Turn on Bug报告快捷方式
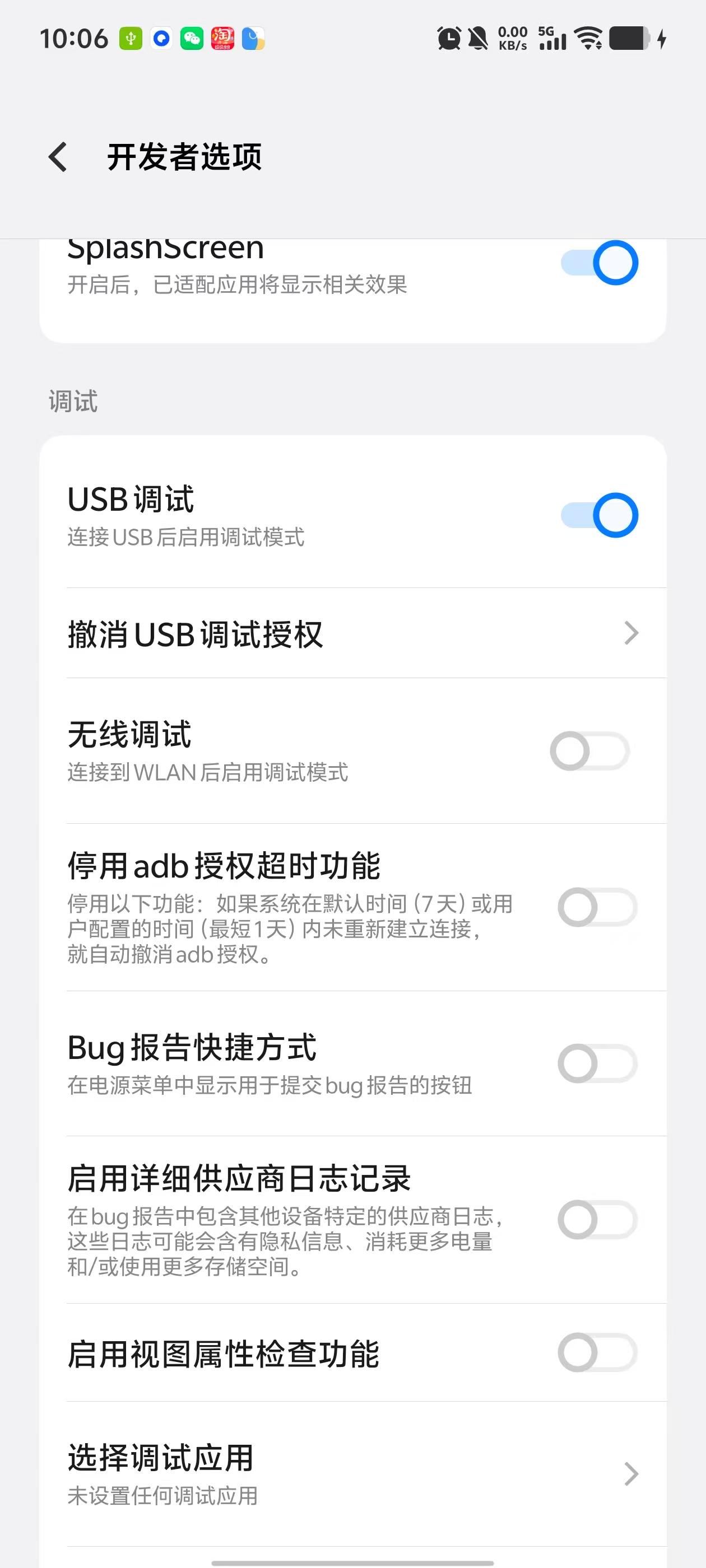 [x=597, y=1063]
